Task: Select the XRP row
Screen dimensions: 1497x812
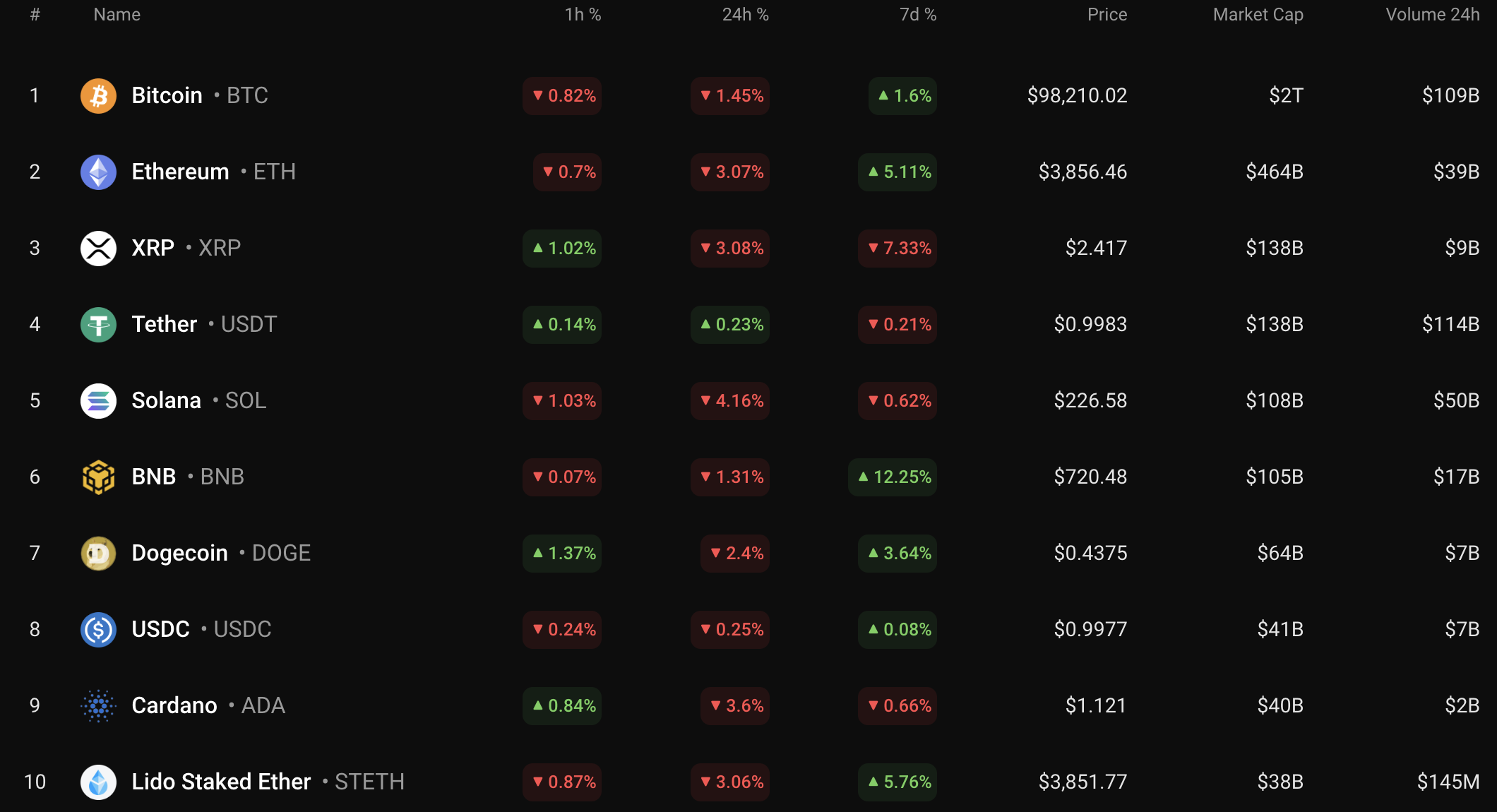Action: [153, 248]
